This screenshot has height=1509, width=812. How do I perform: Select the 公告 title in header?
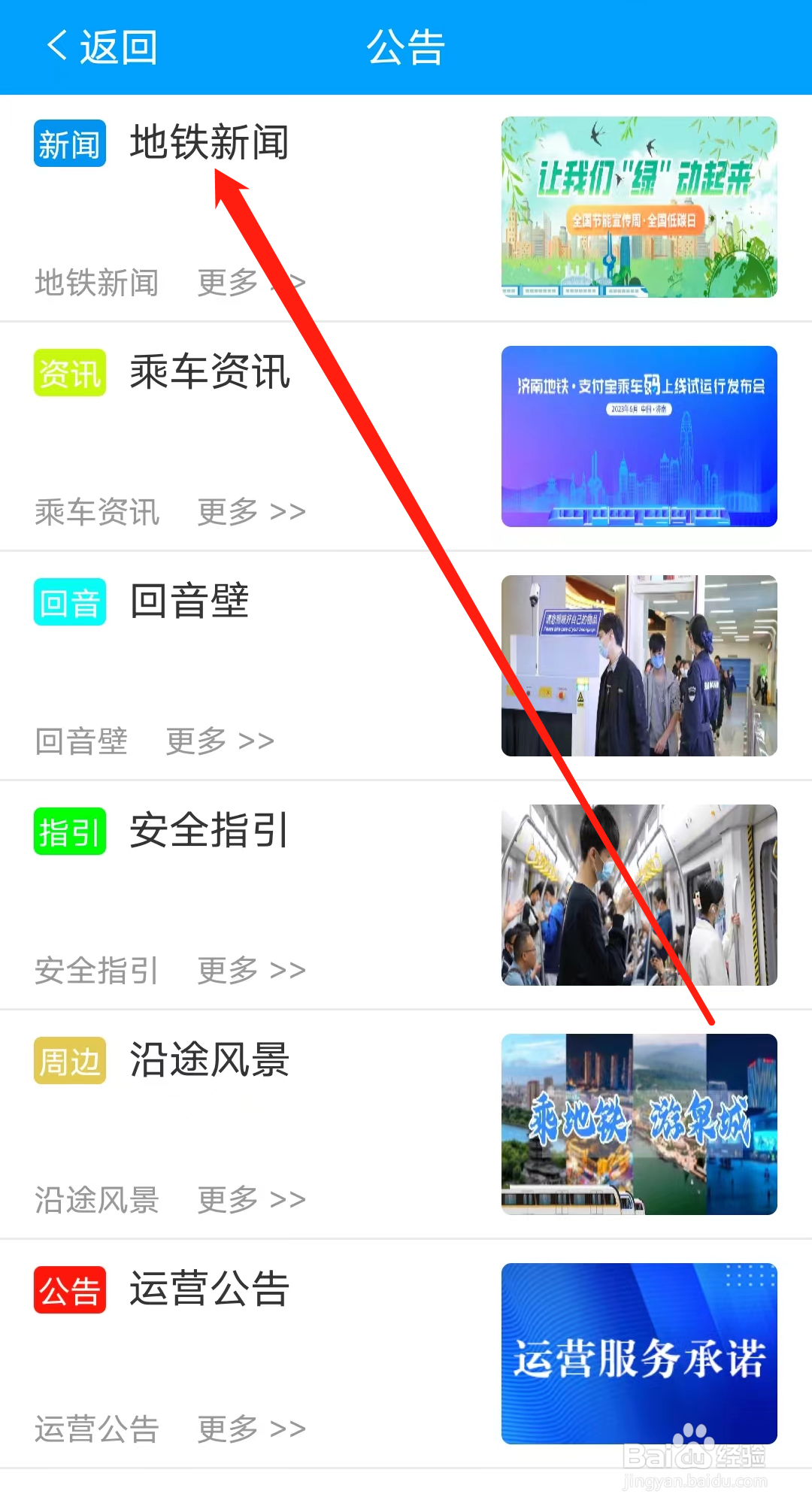pyautogui.click(x=406, y=45)
